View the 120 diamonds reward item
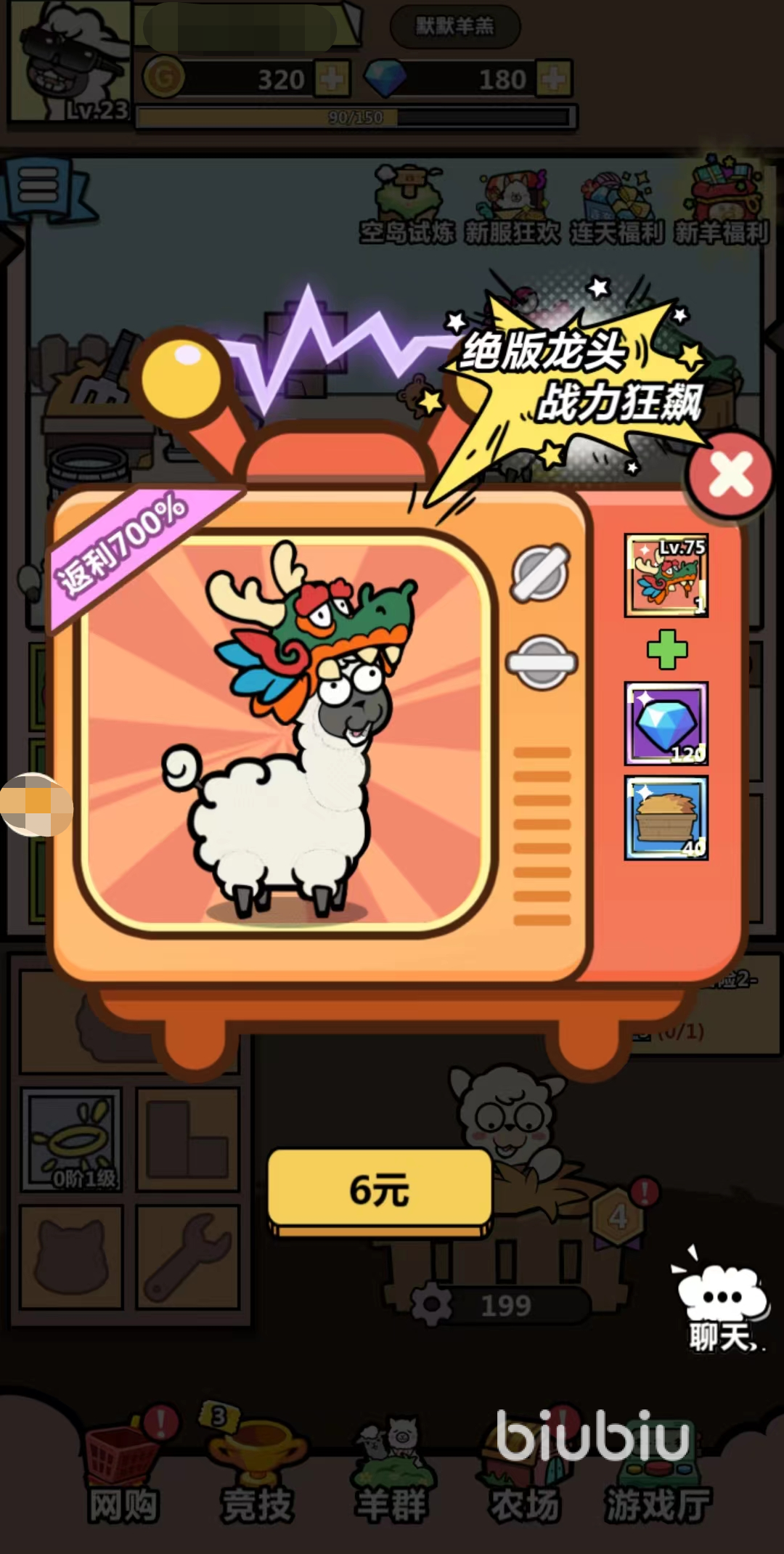The image size is (784, 1554). click(x=666, y=723)
